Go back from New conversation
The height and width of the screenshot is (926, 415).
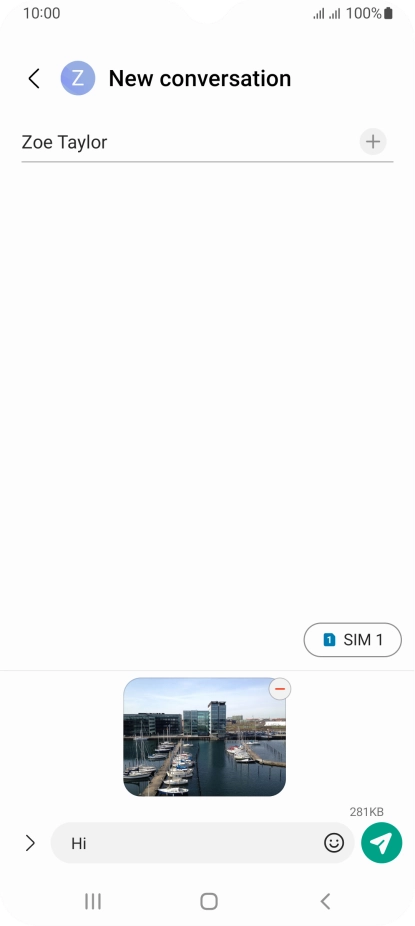pyautogui.click(x=34, y=79)
